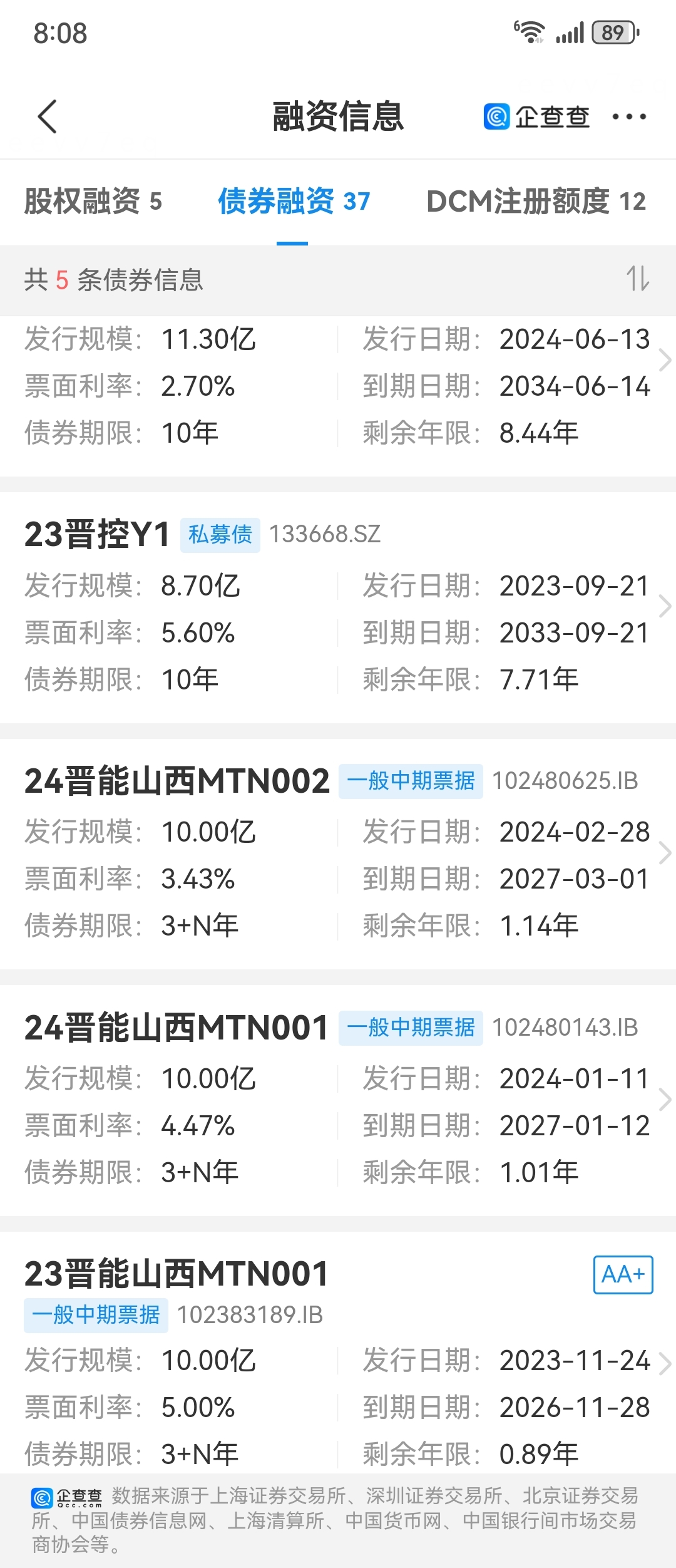Viewport: 676px width, 1568px height.
Task: Select the 私募债 label on 23晋控Y1
Action: 220,535
